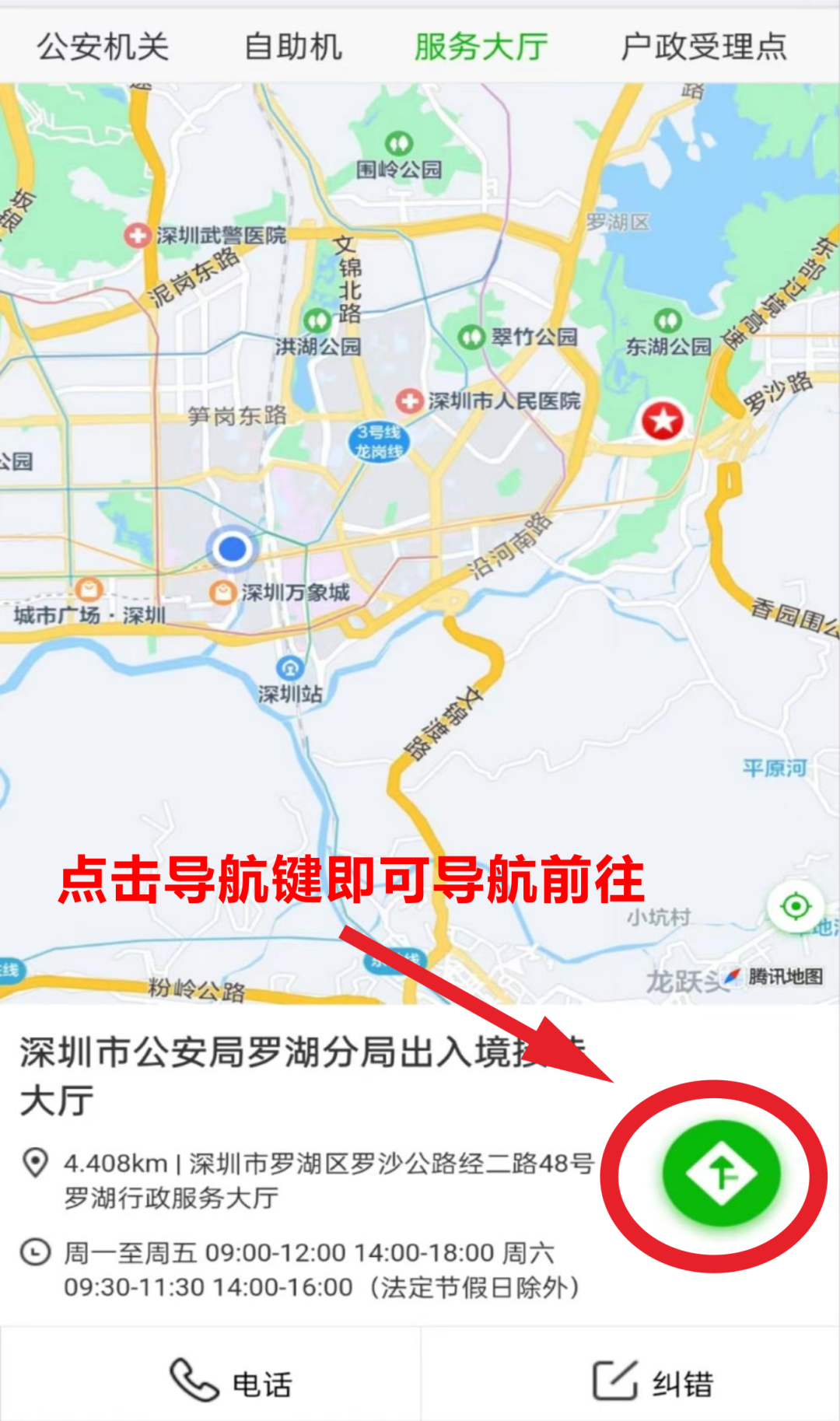Screen dimensions: 840x1421
Task: Tap the red star marker on the map
Action: (663, 421)
